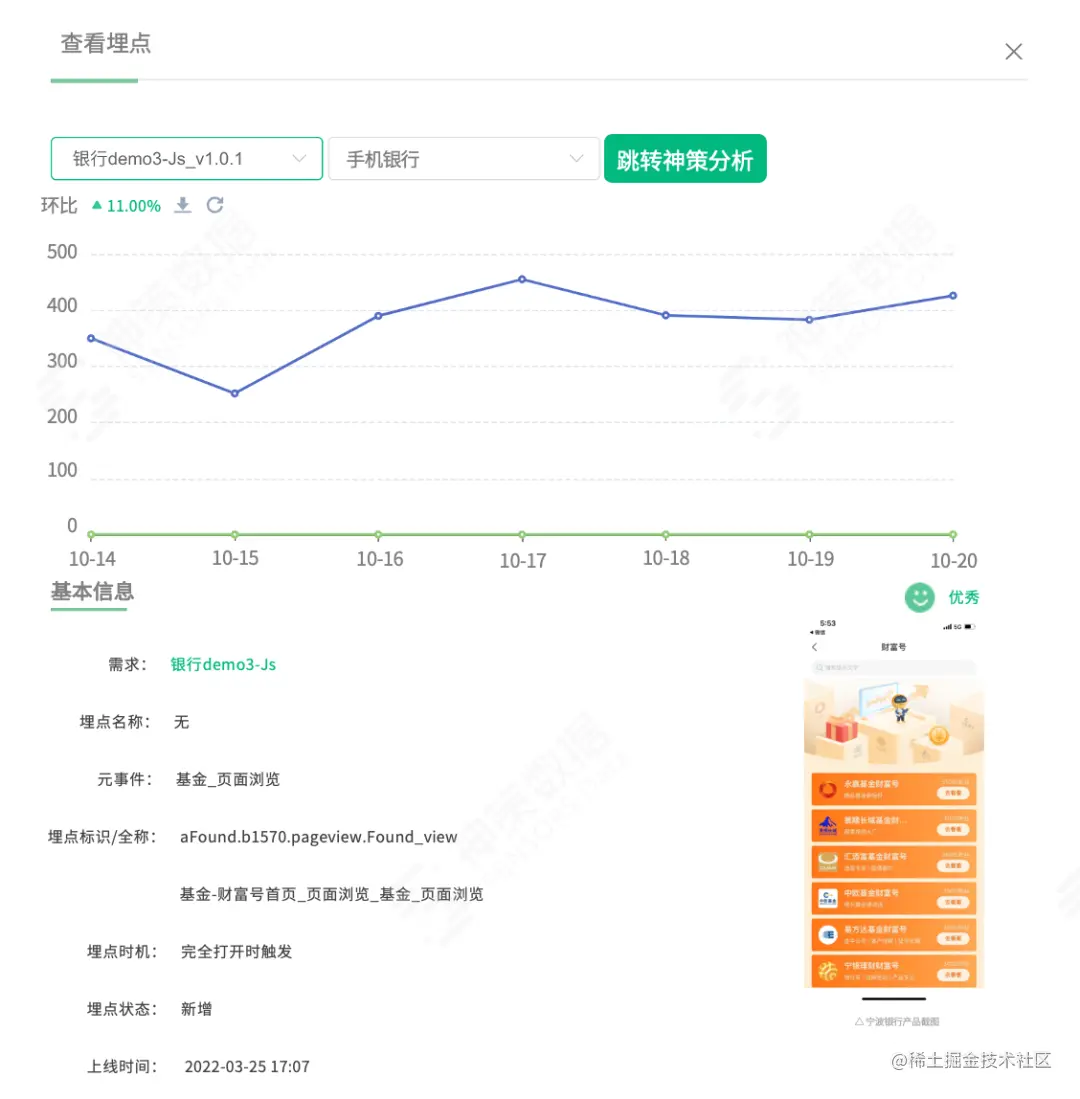Tap the 跳转神策分析 button

pos(685,159)
